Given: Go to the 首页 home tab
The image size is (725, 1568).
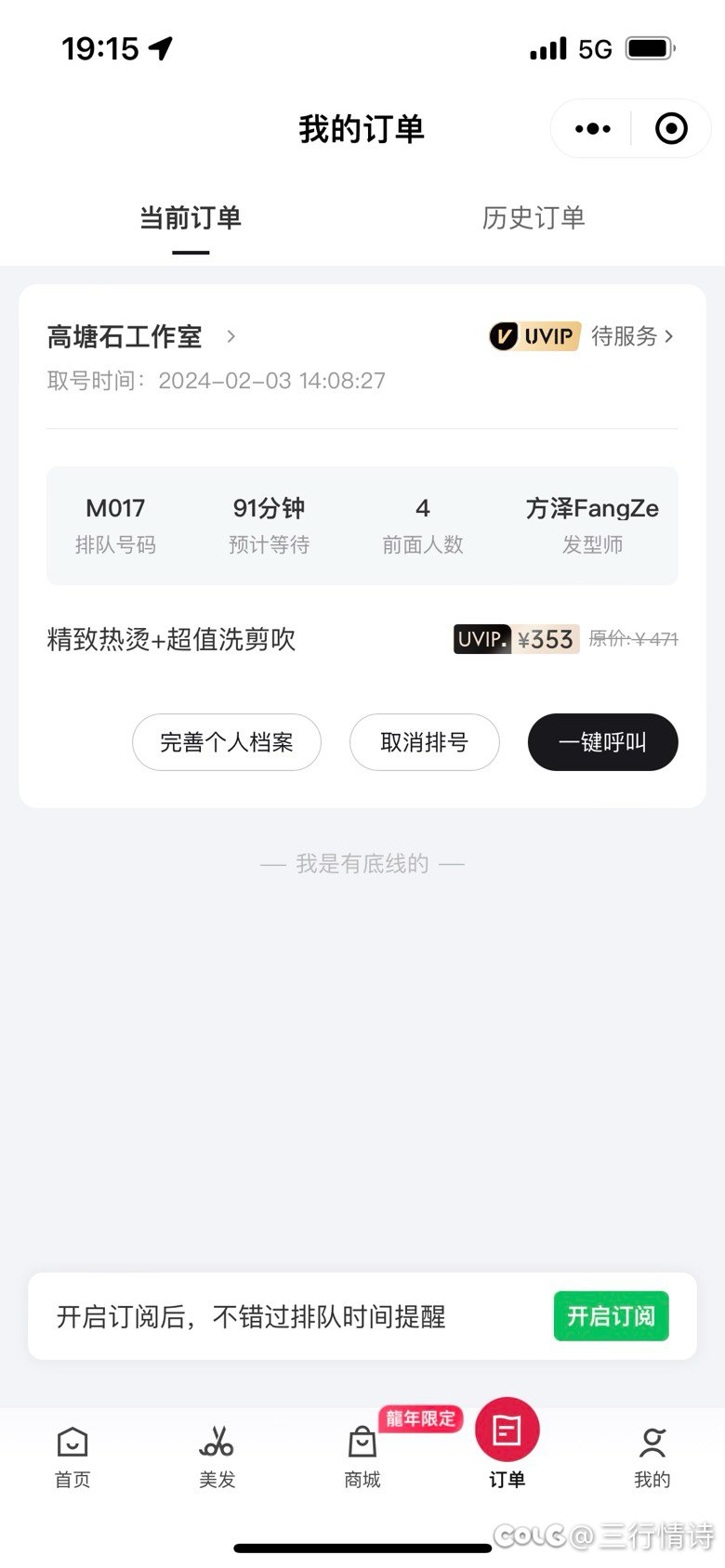Looking at the screenshot, I should pyautogui.click(x=72, y=1456).
